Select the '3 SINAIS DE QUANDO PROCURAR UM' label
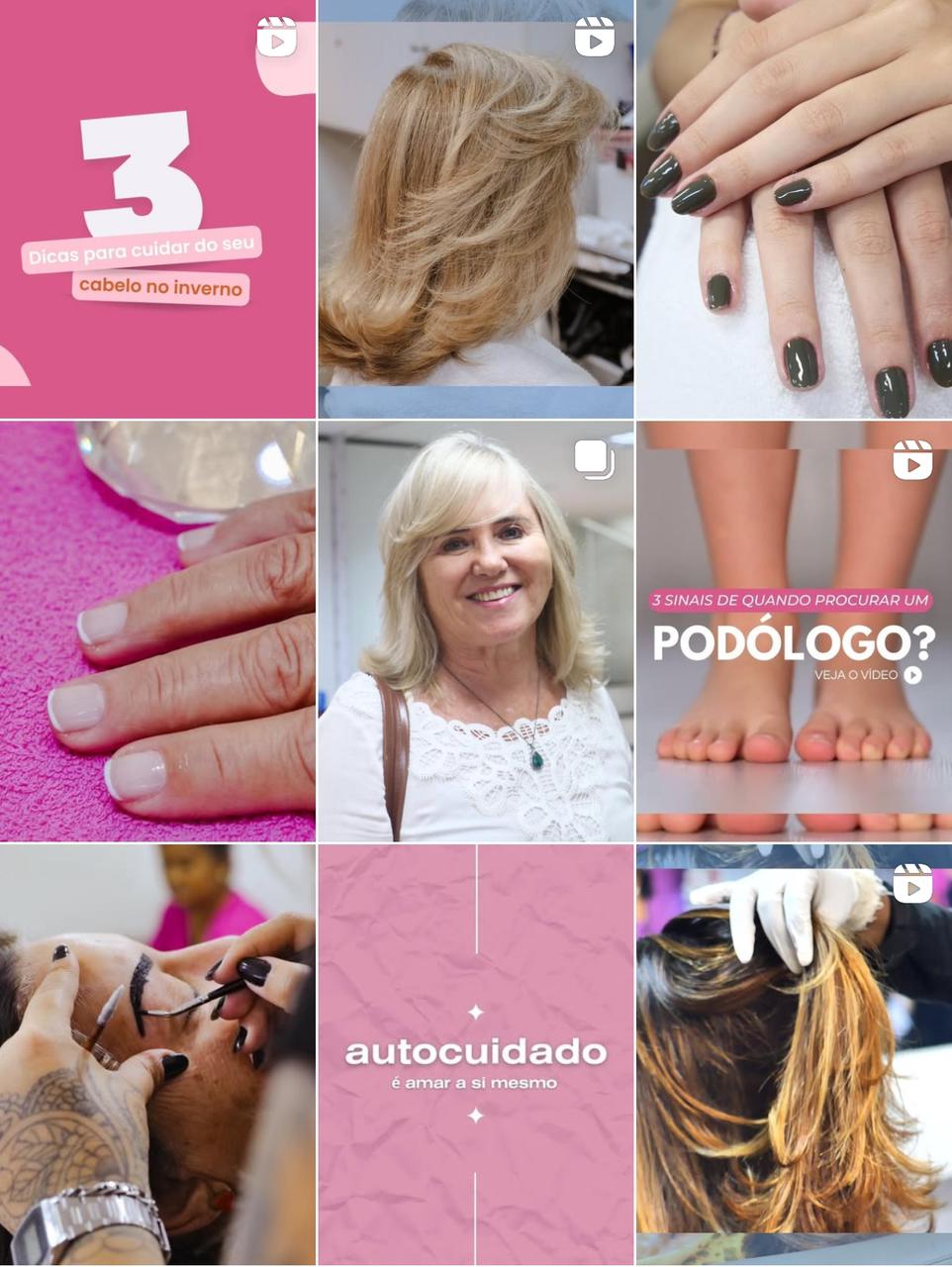Screen dimensions: 952x1267 pyautogui.click(x=791, y=599)
